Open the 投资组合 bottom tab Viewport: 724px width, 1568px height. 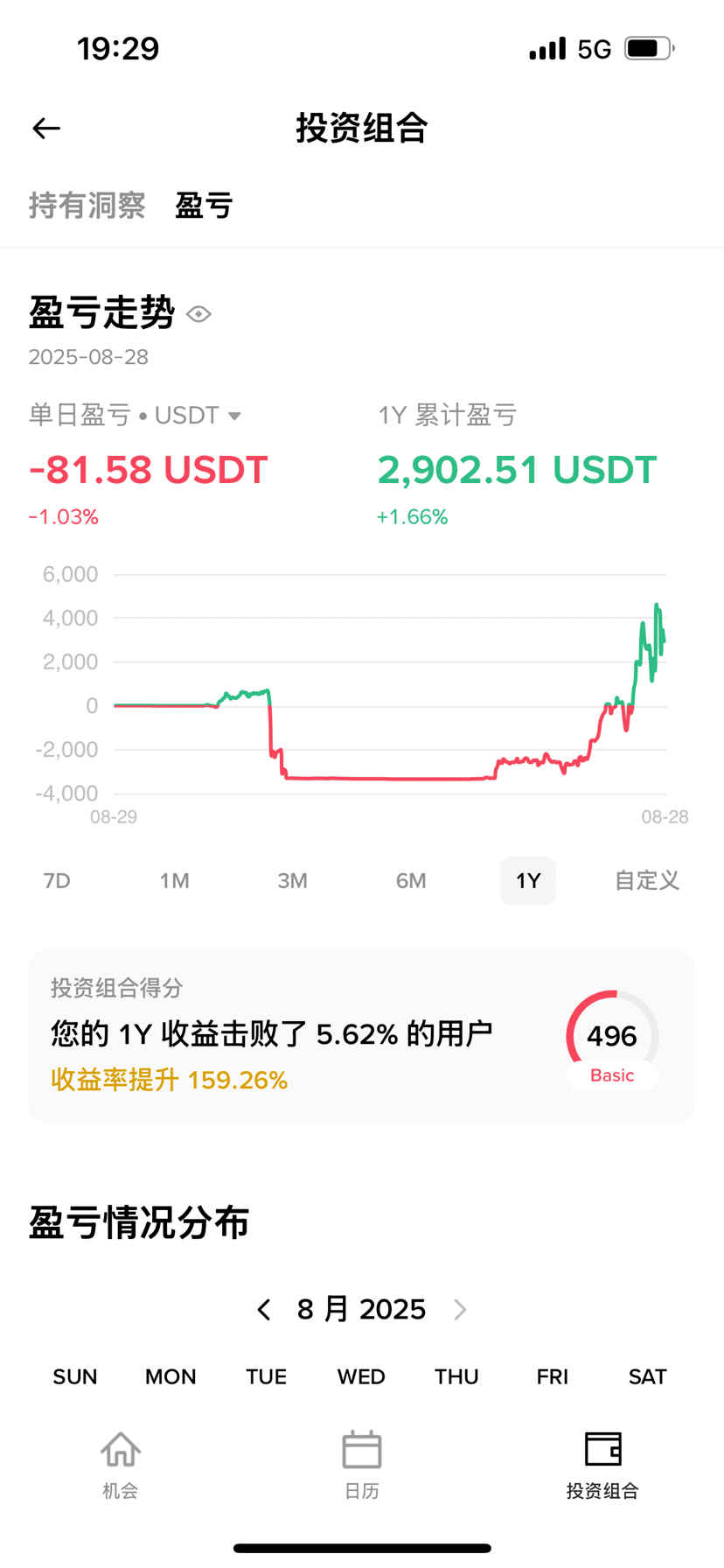click(x=602, y=1465)
